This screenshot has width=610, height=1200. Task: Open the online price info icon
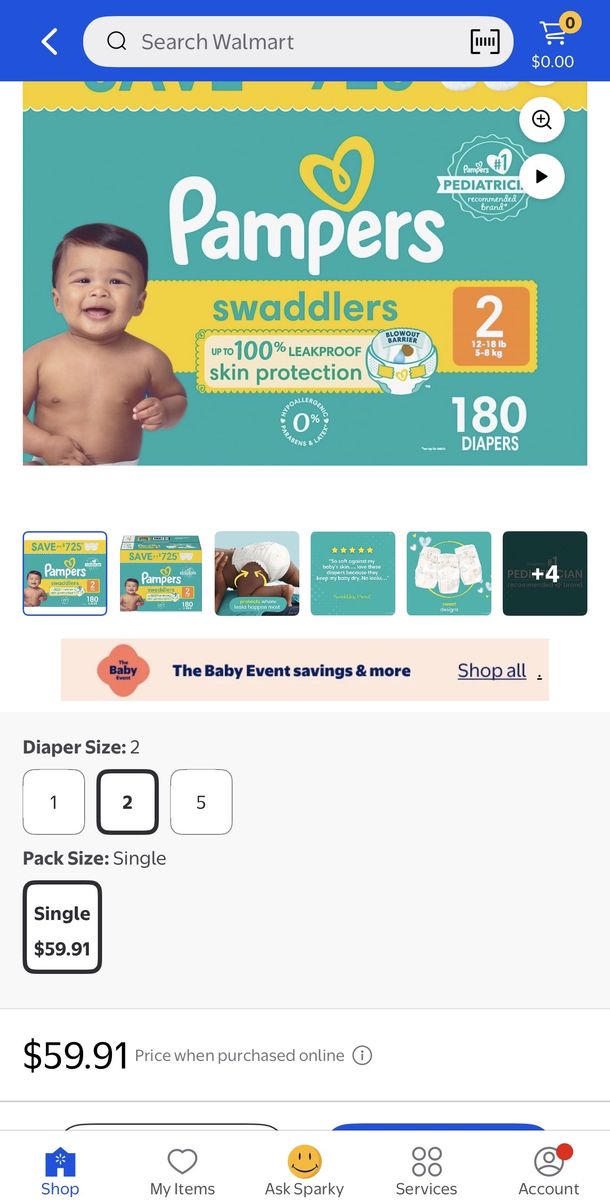click(362, 1055)
